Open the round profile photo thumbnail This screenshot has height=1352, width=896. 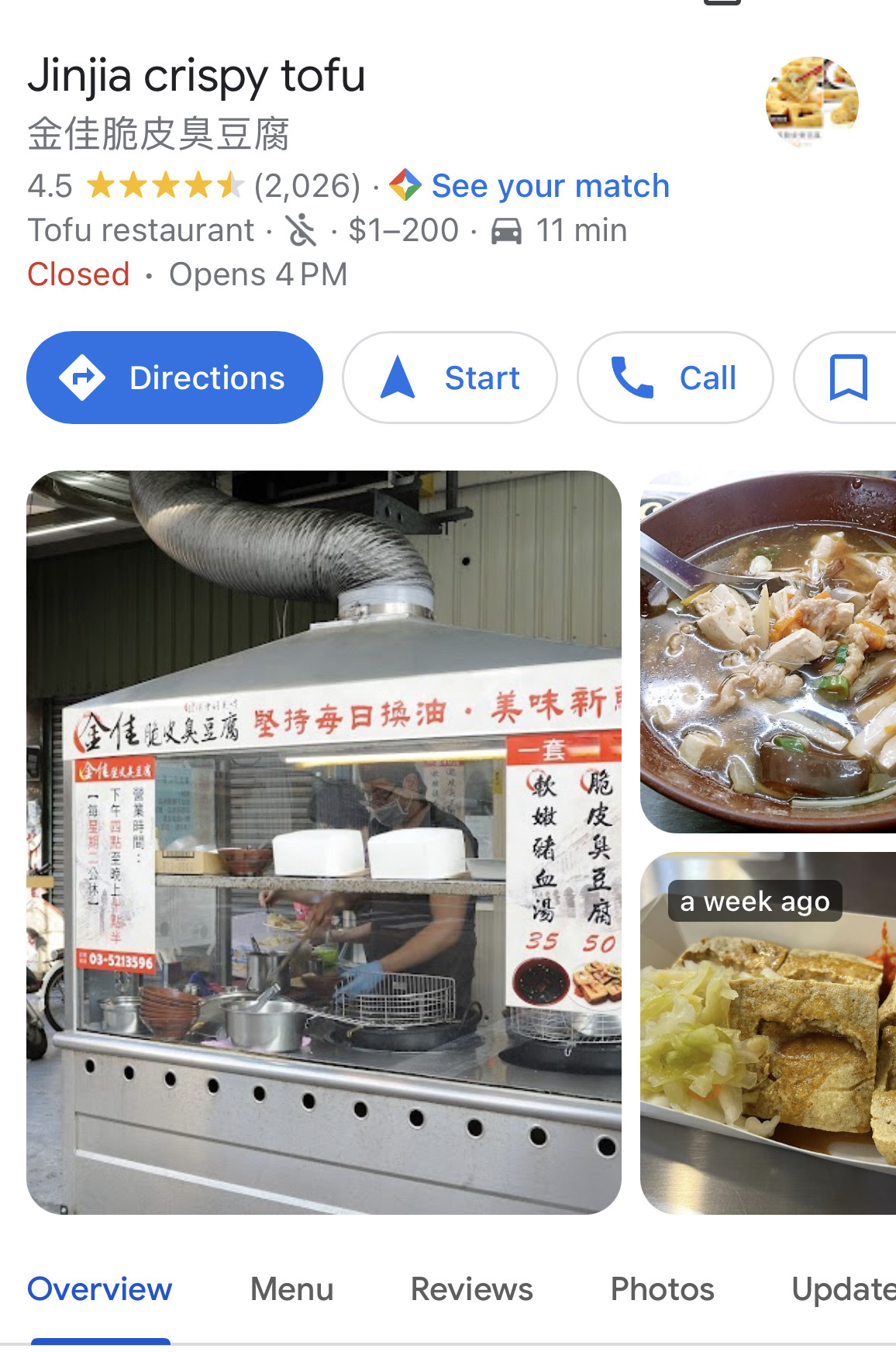[812, 102]
